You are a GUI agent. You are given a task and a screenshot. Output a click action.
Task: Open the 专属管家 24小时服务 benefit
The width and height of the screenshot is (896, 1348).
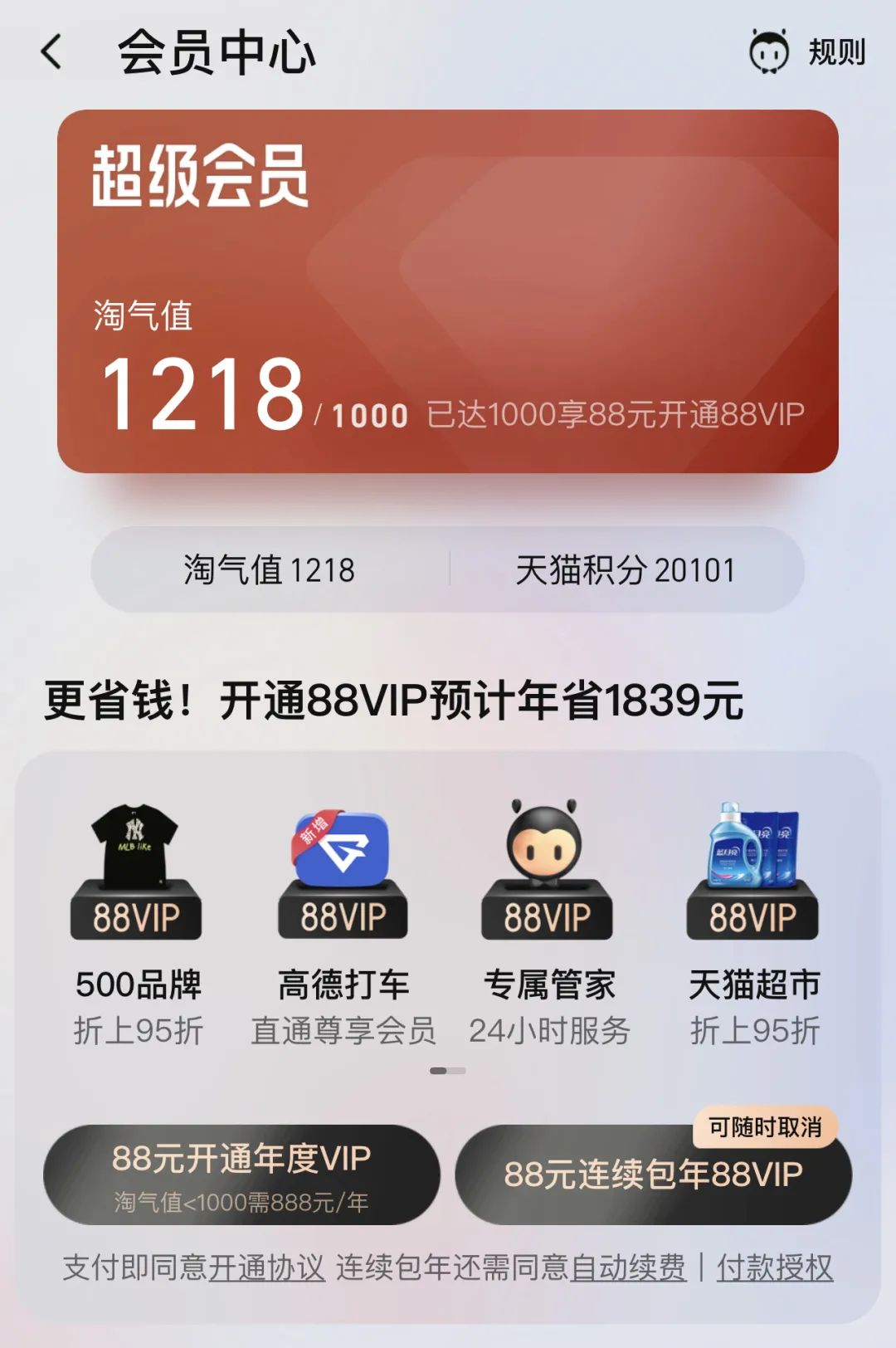[x=548, y=921]
